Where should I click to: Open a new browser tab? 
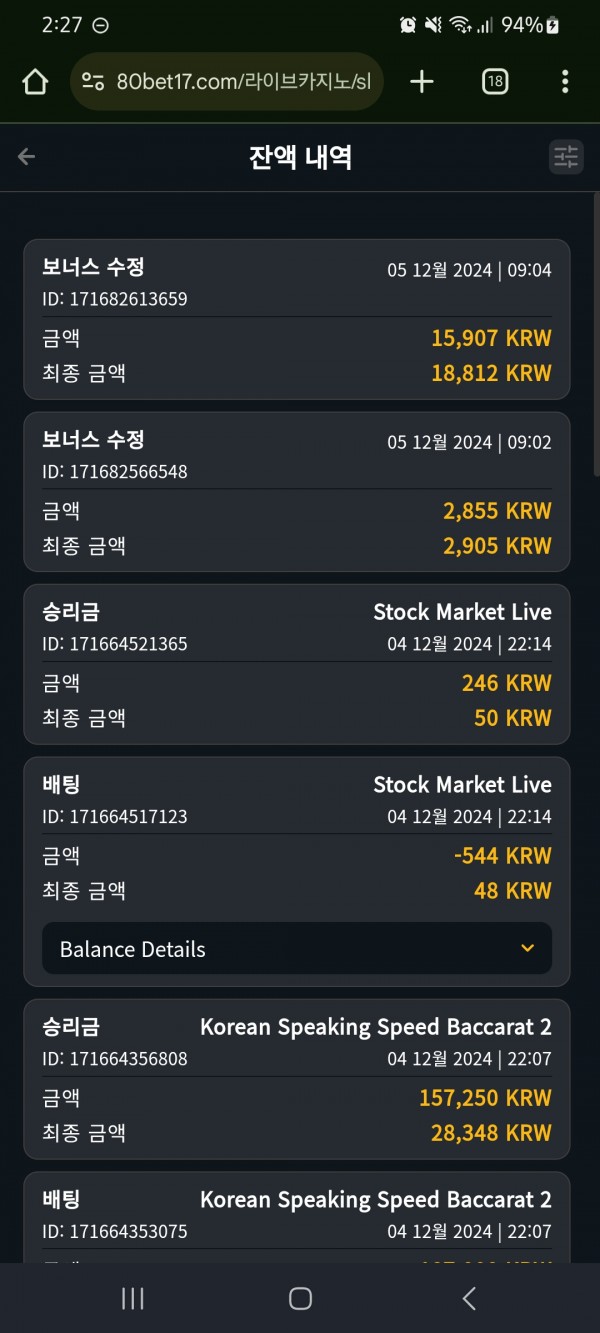click(422, 81)
